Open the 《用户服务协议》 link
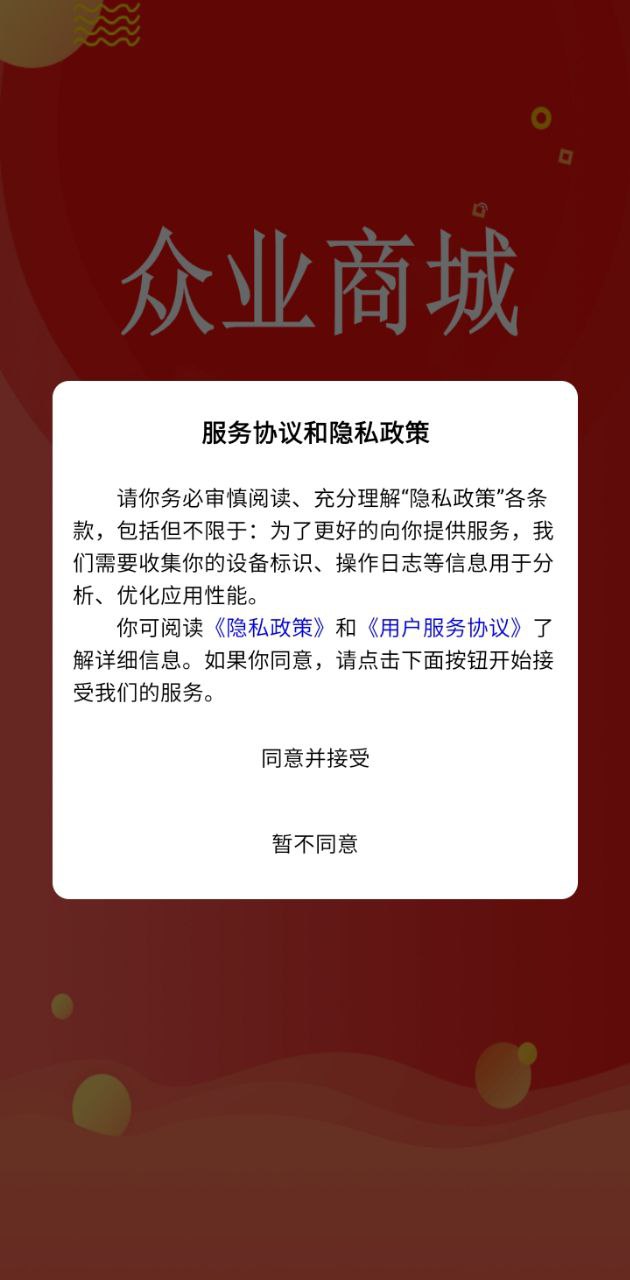Viewport: 630px width, 1280px height. coord(444,628)
